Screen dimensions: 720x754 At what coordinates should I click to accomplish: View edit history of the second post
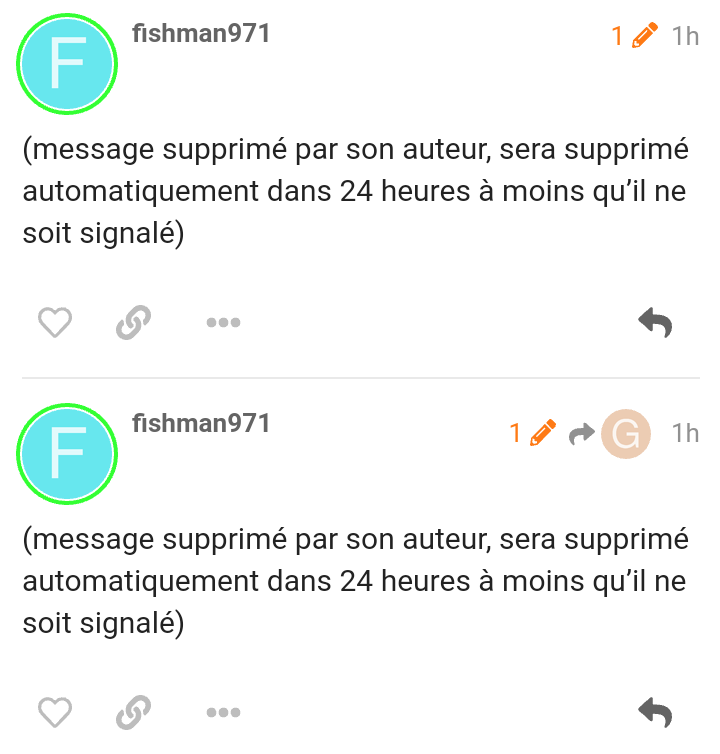coord(533,433)
